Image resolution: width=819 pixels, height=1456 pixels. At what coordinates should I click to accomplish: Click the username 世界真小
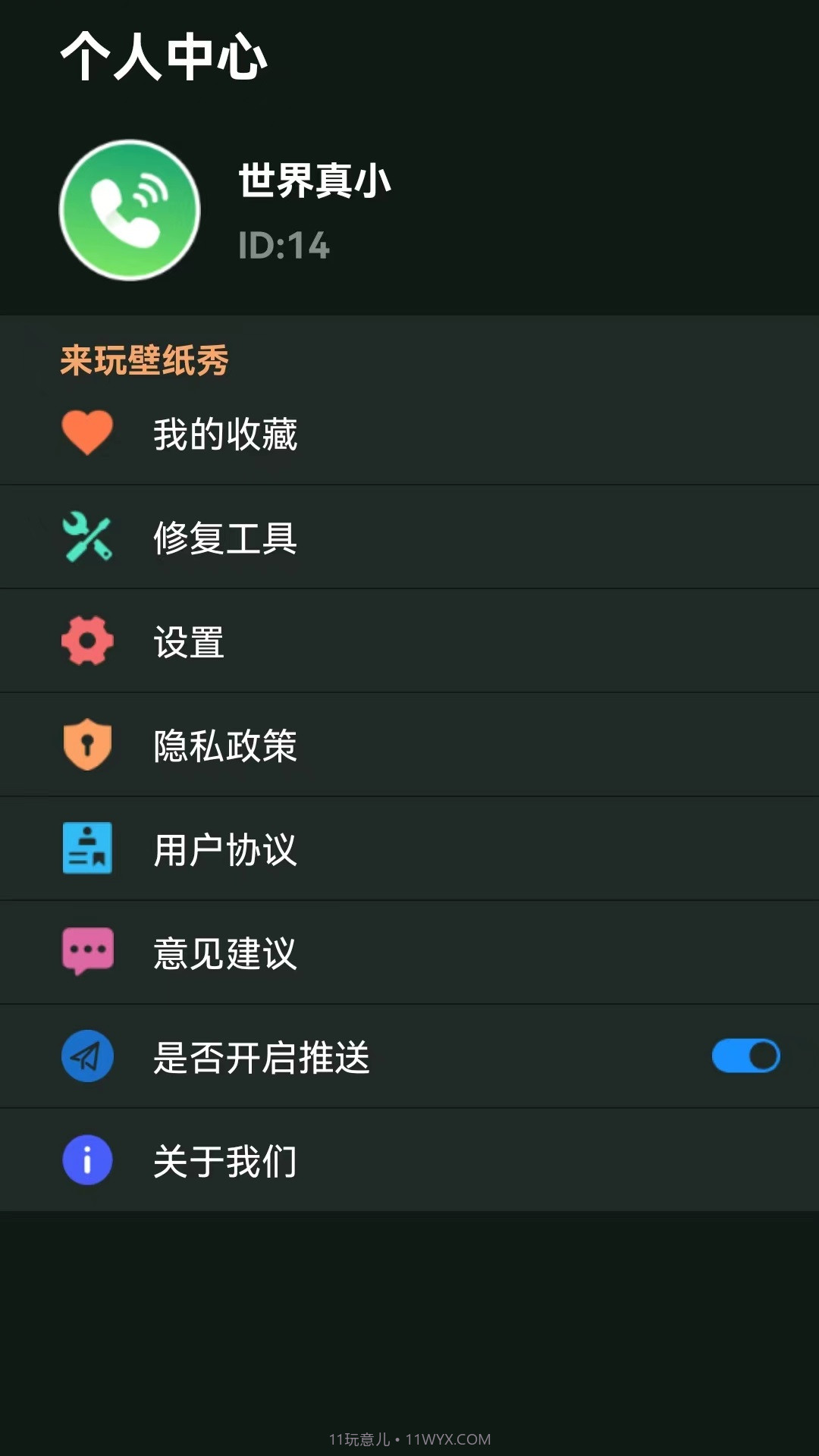[315, 180]
